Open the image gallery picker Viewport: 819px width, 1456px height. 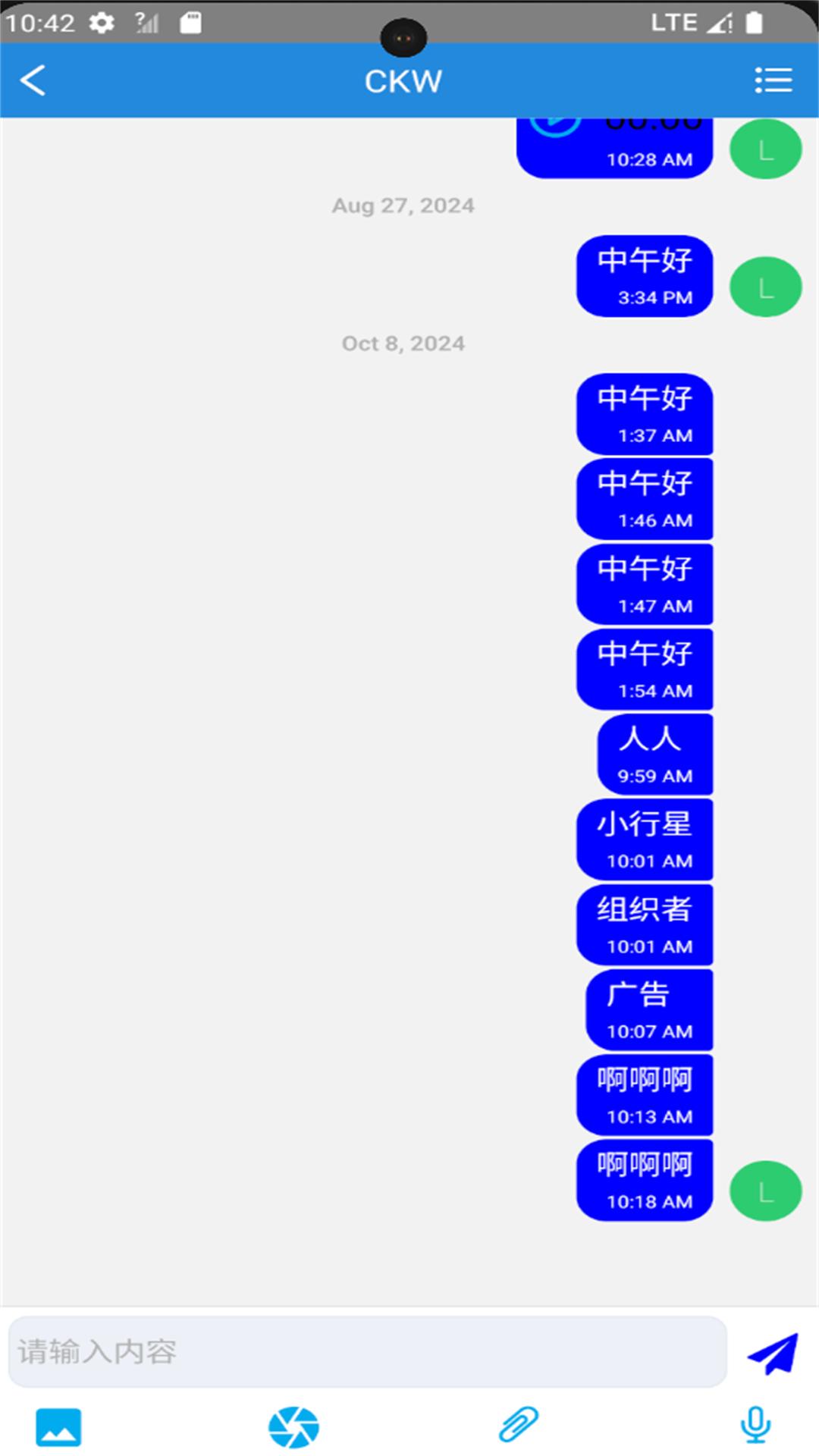click(58, 1426)
